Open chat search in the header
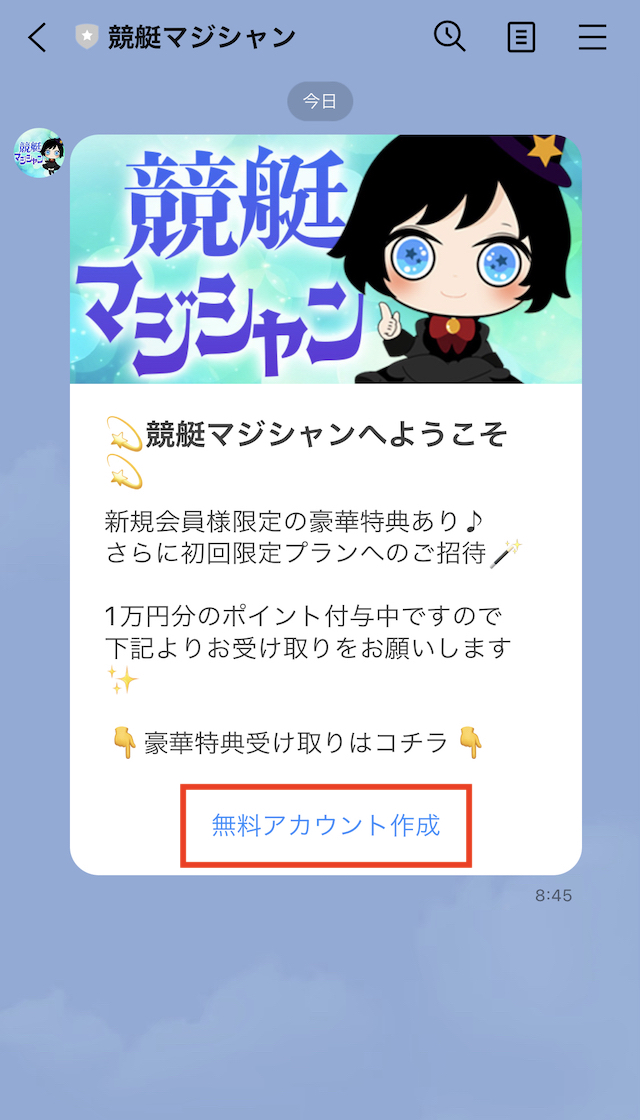The width and height of the screenshot is (640, 1120). coord(450,36)
